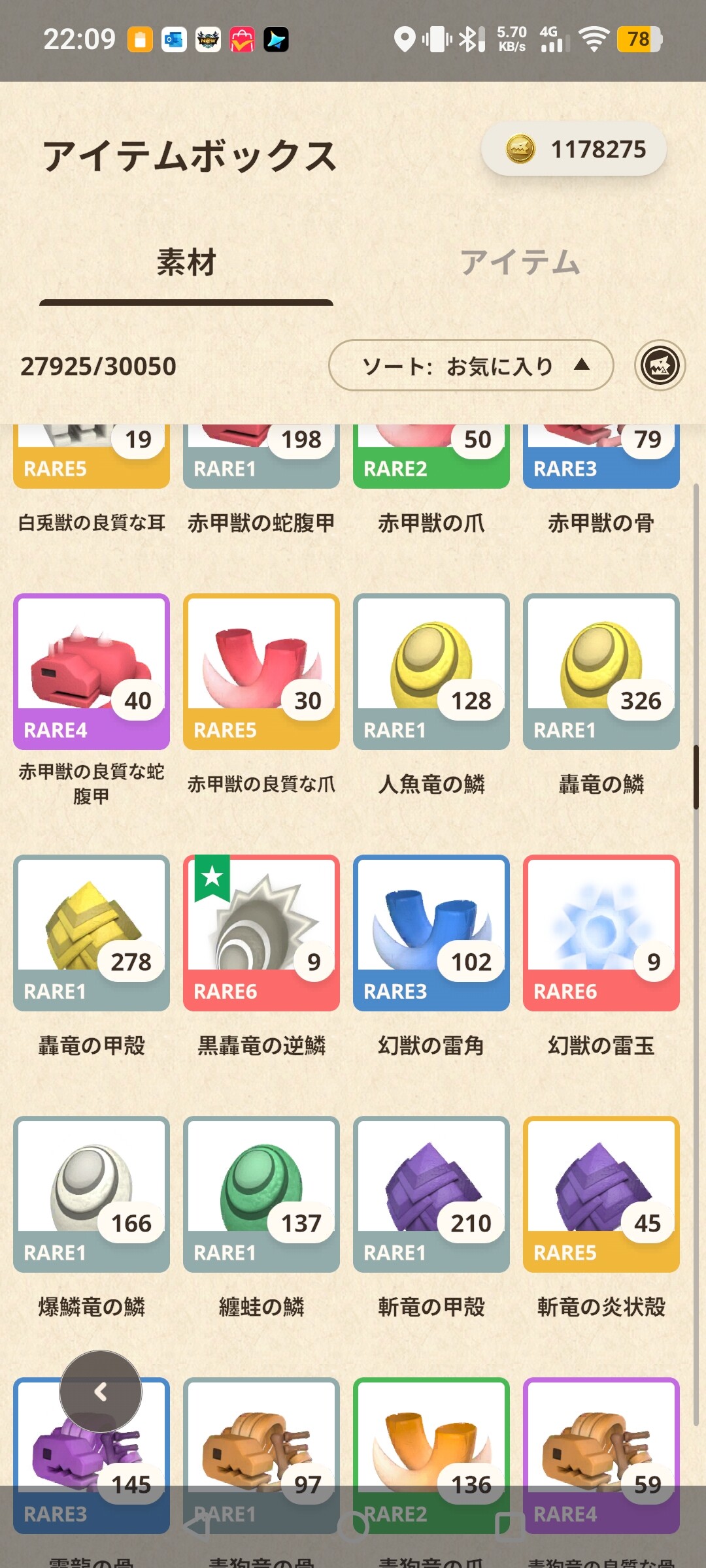Switch to the アイテム tab
This screenshot has width=706, height=1568.
(x=520, y=263)
